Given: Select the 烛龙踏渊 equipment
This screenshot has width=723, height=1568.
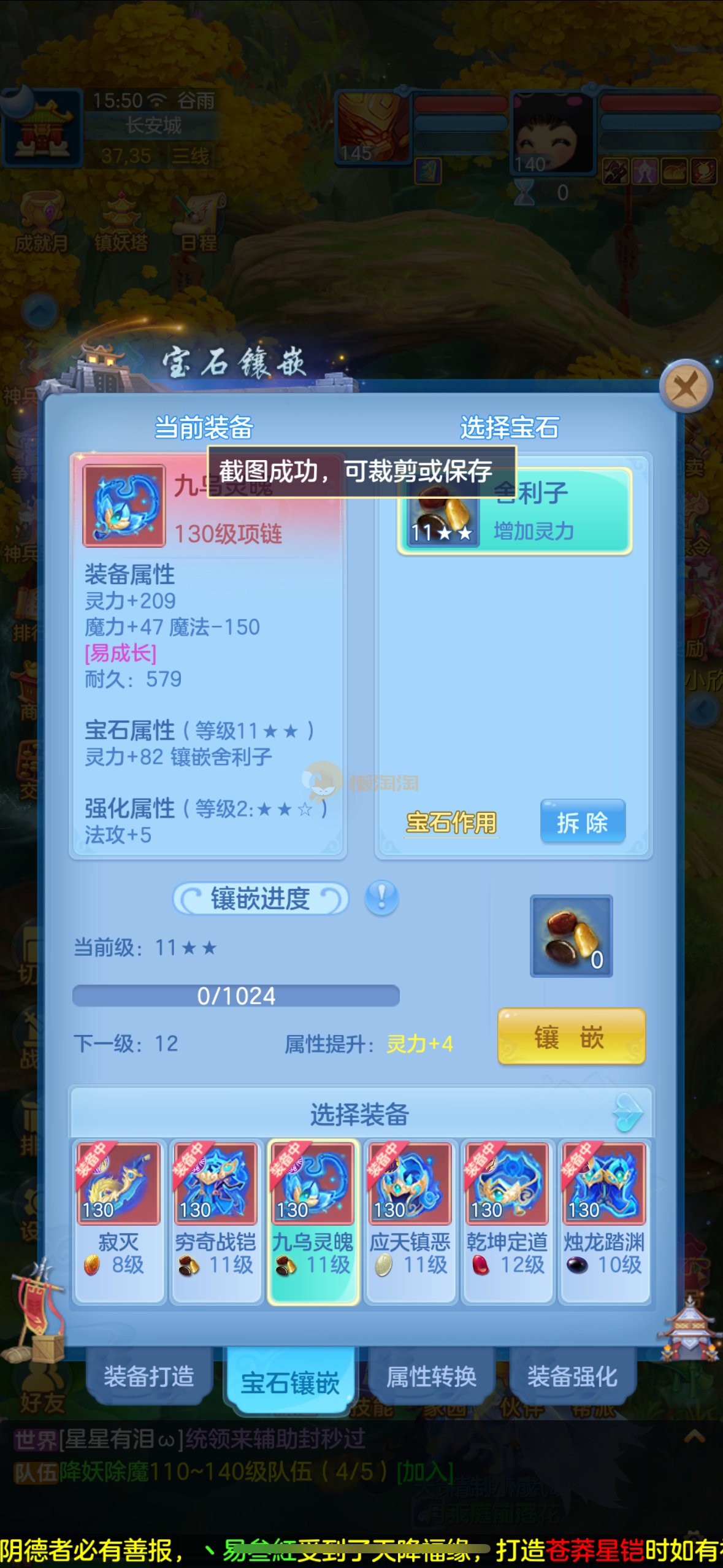Looking at the screenshot, I should pyautogui.click(x=604, y=1220).
